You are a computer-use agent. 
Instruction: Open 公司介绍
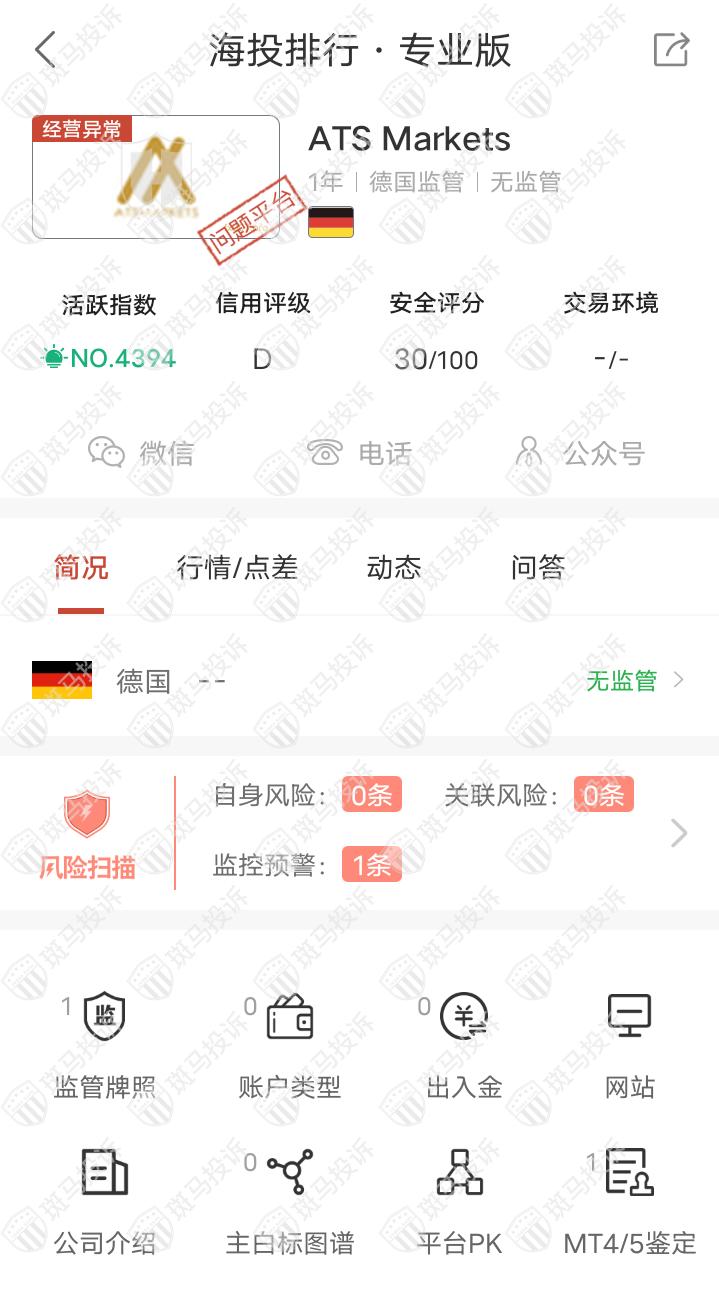point(104,1200)
